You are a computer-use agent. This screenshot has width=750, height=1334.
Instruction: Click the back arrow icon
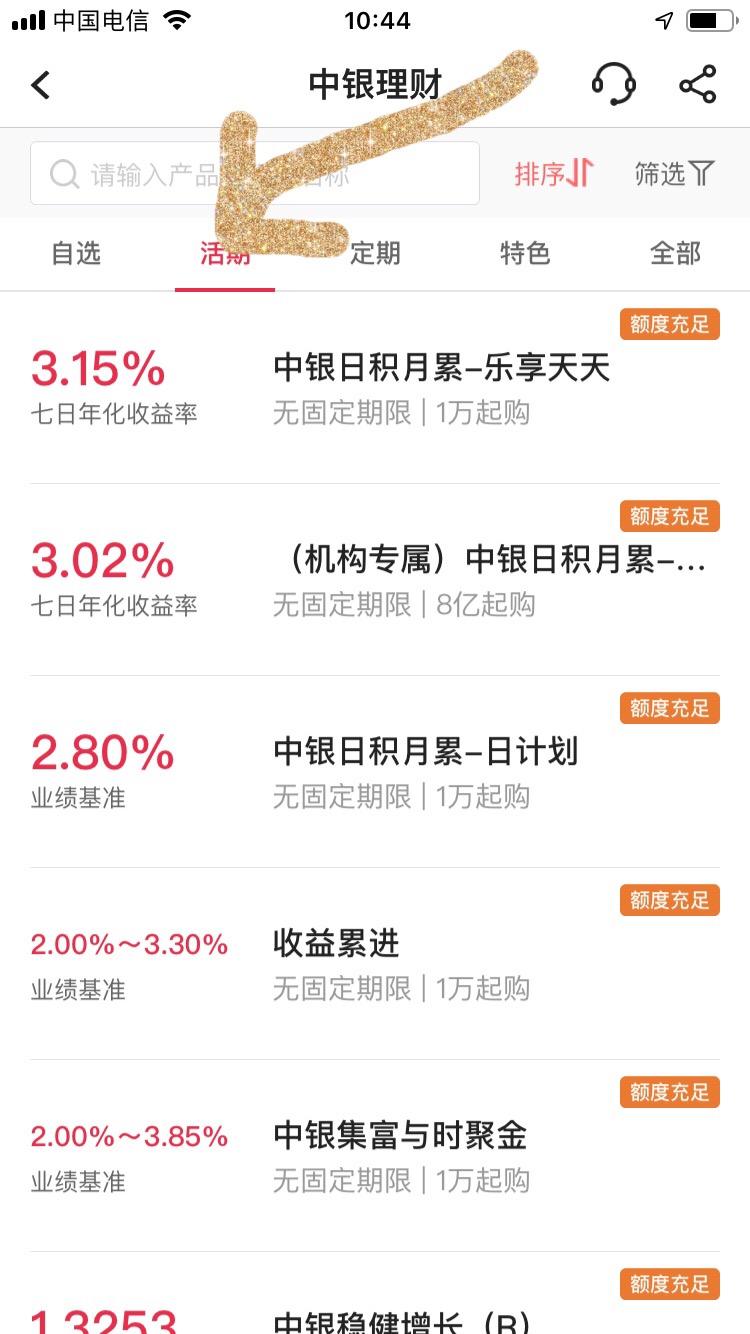click(x=40, y=84)
